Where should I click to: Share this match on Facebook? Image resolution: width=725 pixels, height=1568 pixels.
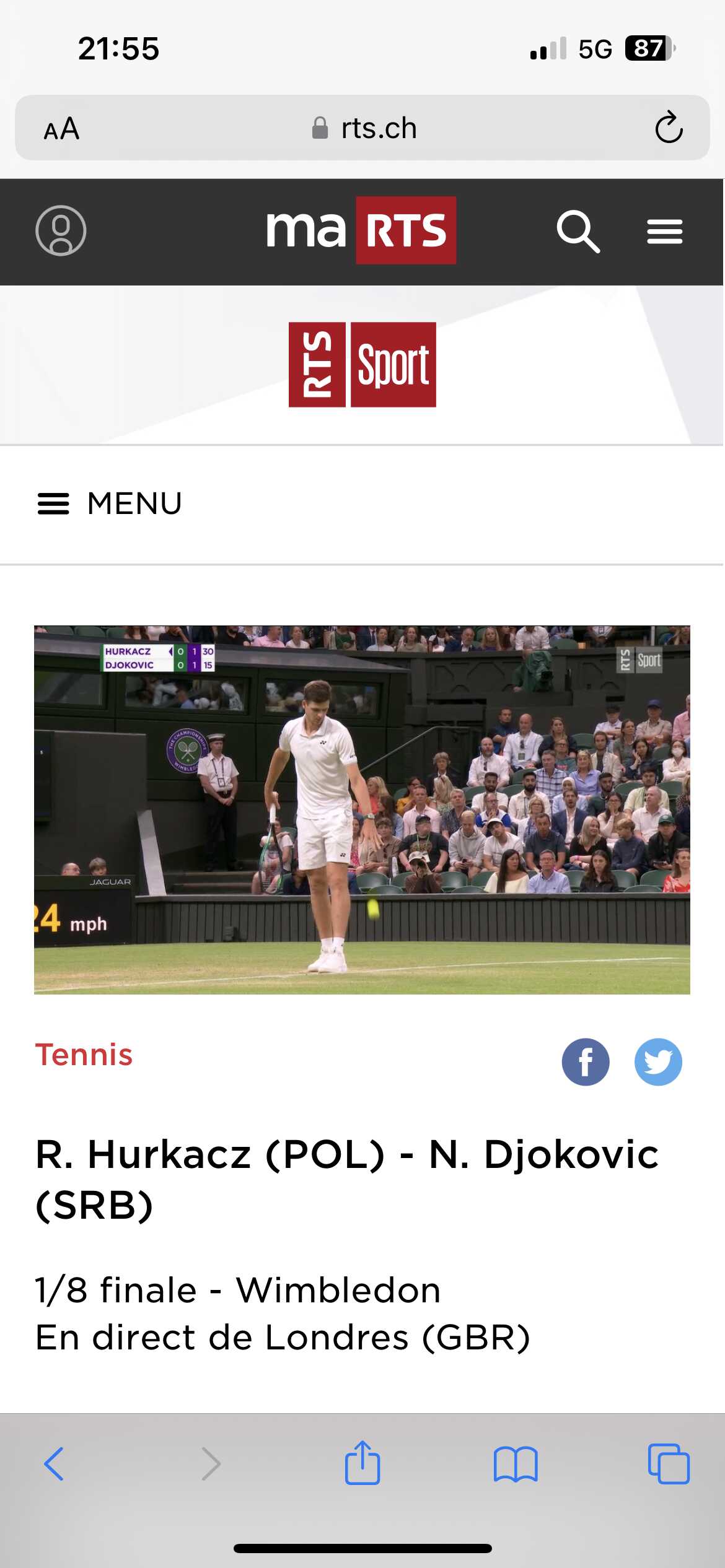[586, 1062]
